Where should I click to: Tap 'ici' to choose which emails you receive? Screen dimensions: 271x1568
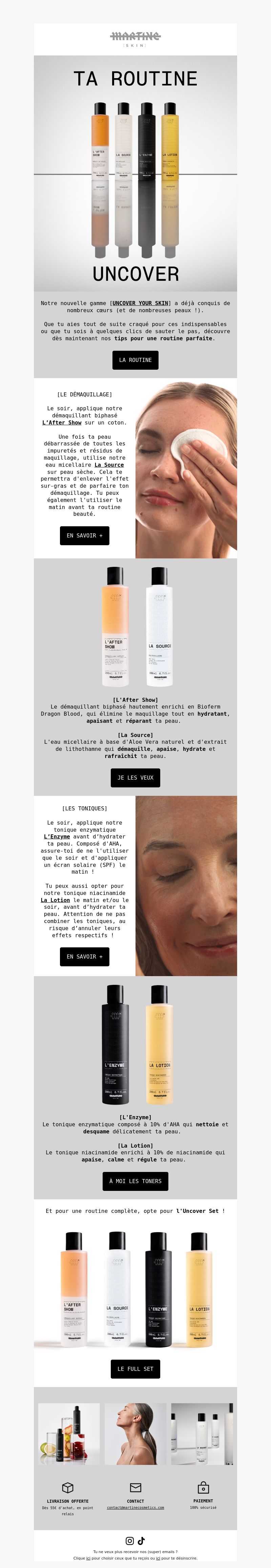88,1558
